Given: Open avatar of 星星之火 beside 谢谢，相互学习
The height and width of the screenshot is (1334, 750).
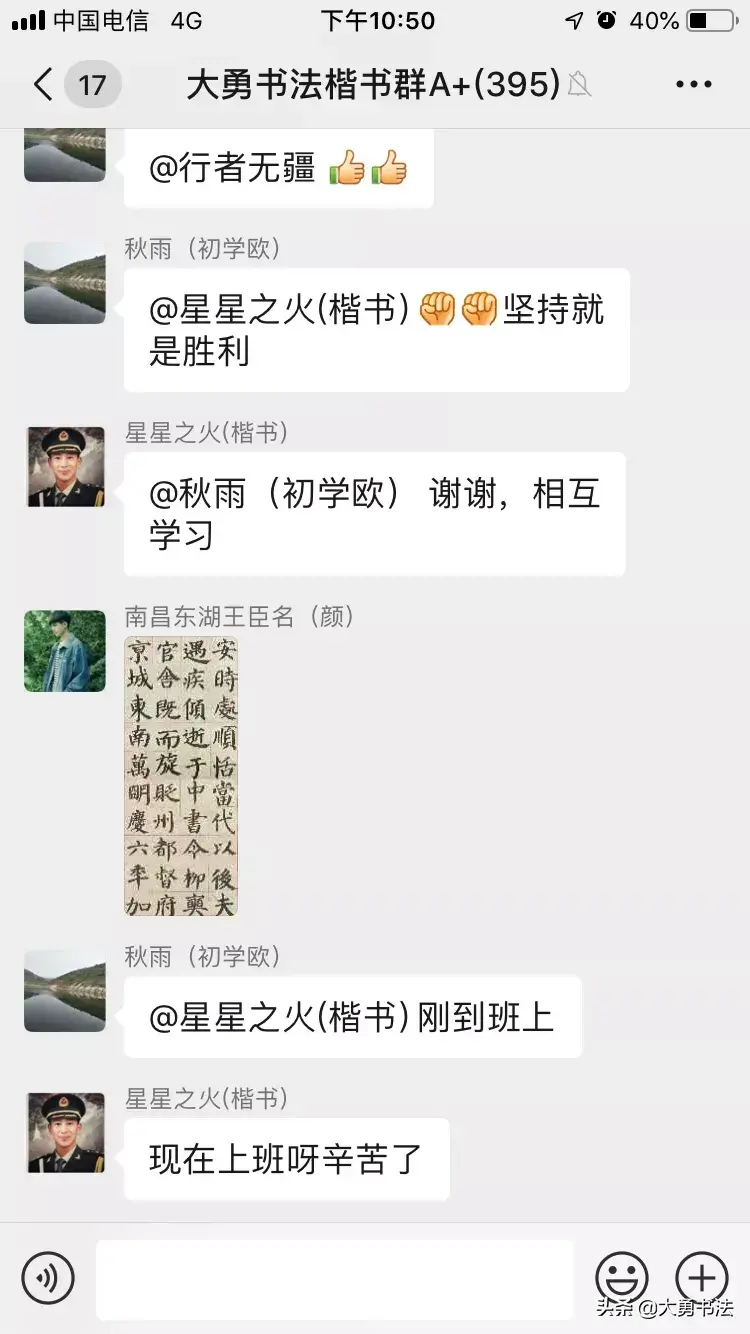Looking at the screenshot, I should pos(65,467).
